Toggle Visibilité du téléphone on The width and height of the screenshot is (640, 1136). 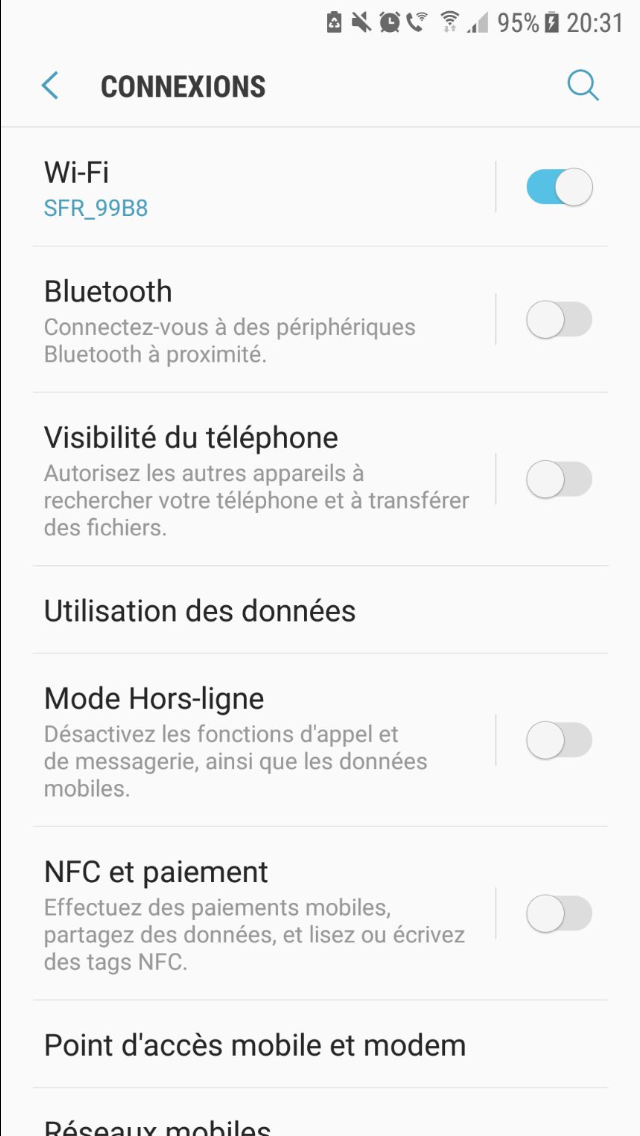coord(559,480)
